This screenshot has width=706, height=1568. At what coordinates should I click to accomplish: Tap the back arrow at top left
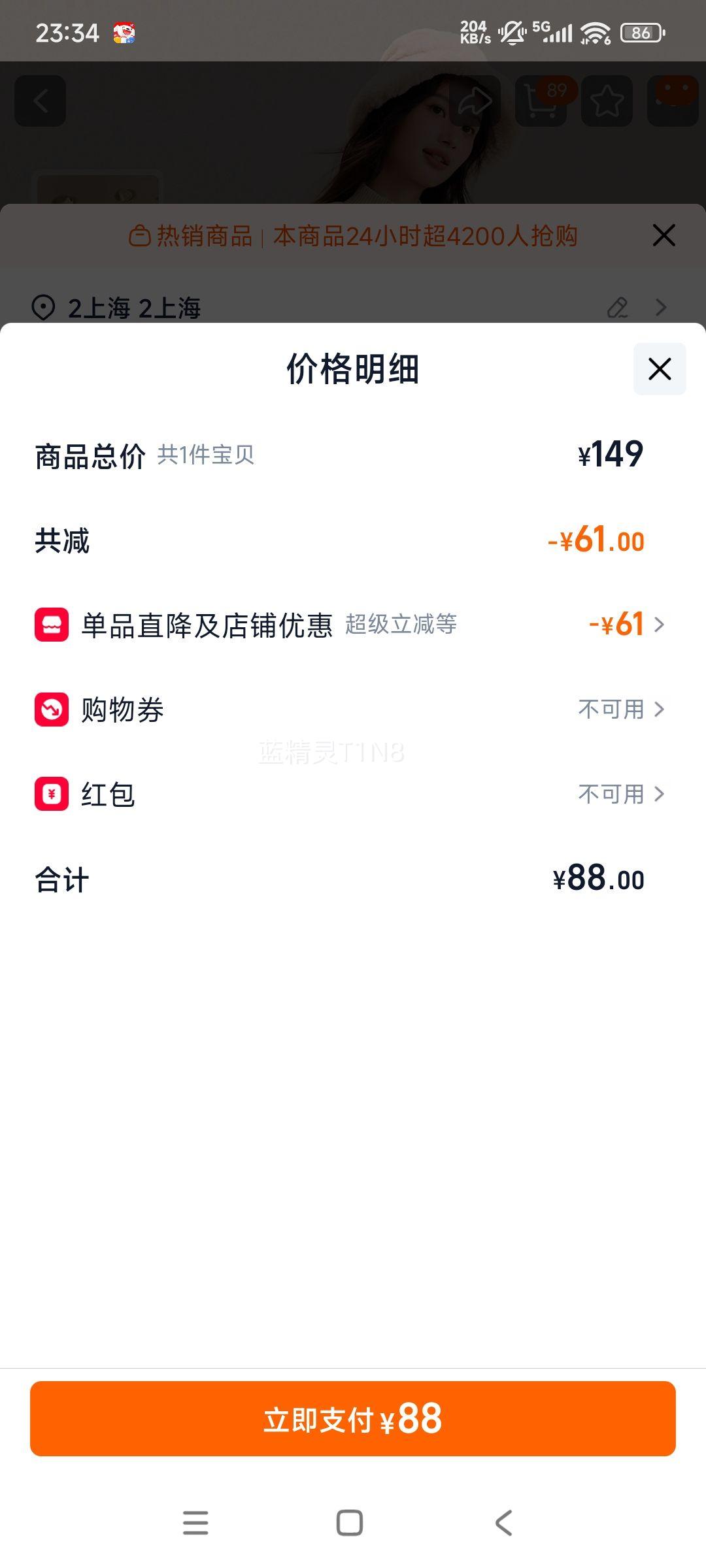[41, 101]
